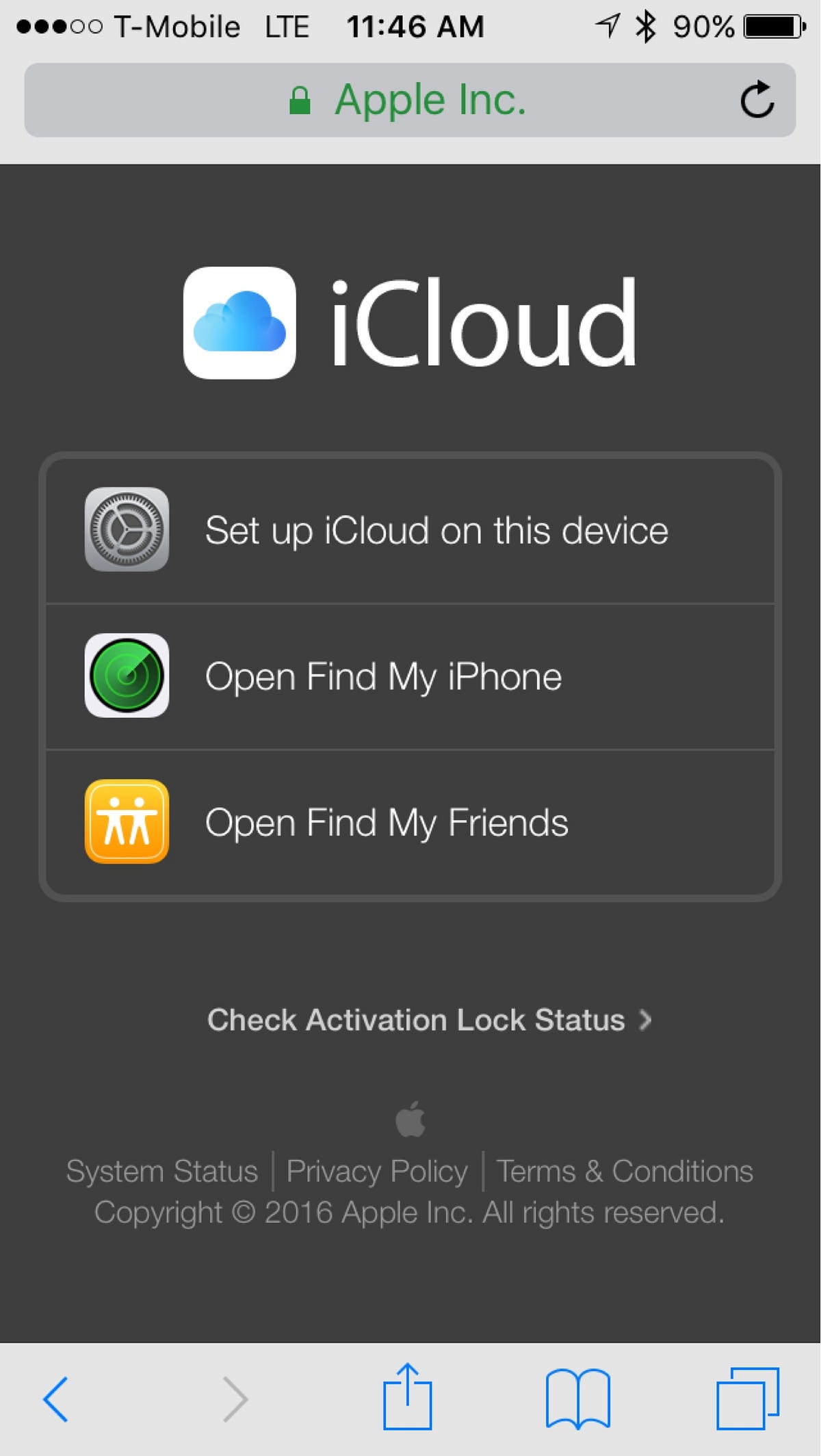Tap the reload icon in the address bar
This screenshot has height=1456, width=821.
(757, 101)
